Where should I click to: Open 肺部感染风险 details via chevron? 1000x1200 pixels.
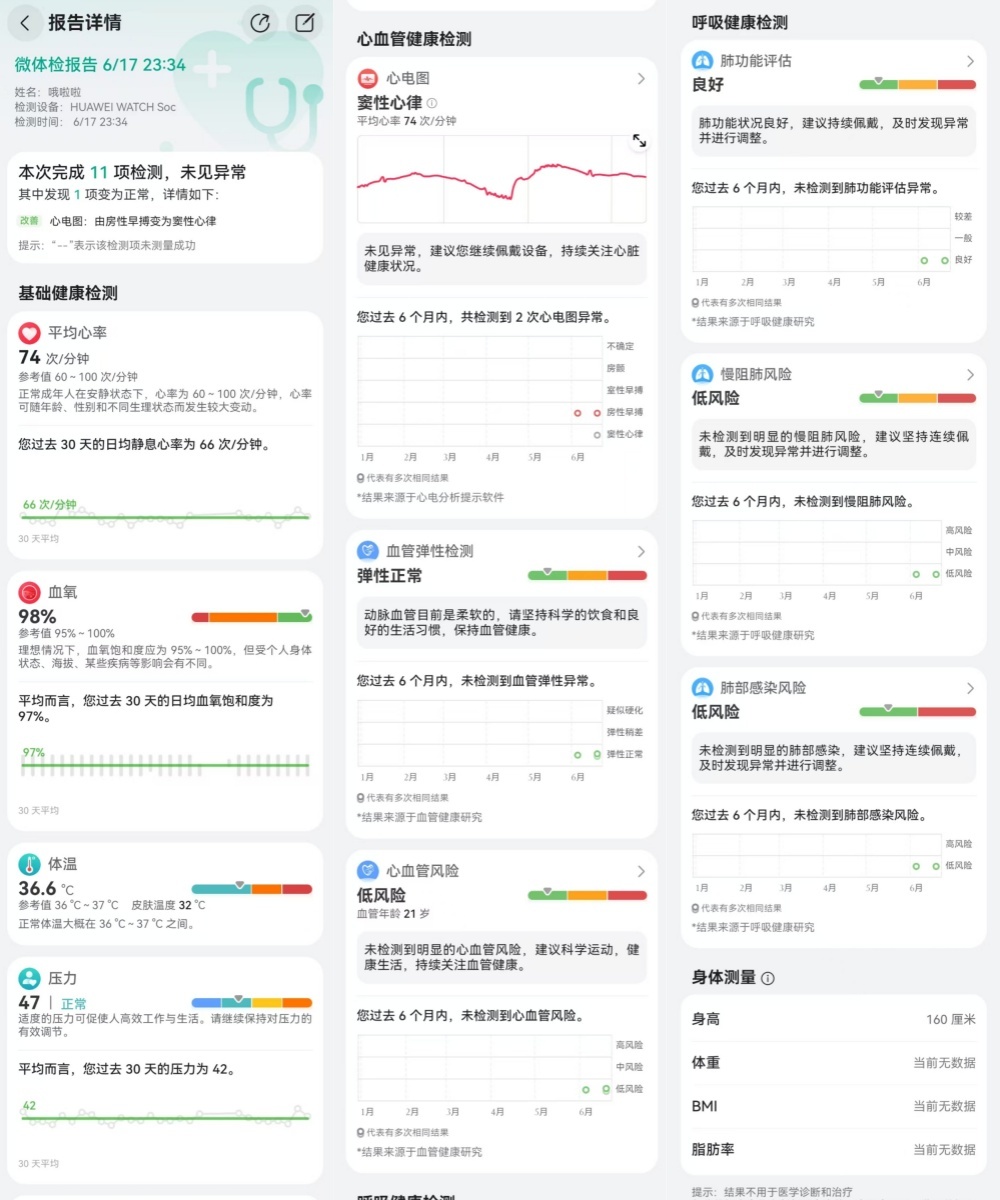(x=969, y=688)
